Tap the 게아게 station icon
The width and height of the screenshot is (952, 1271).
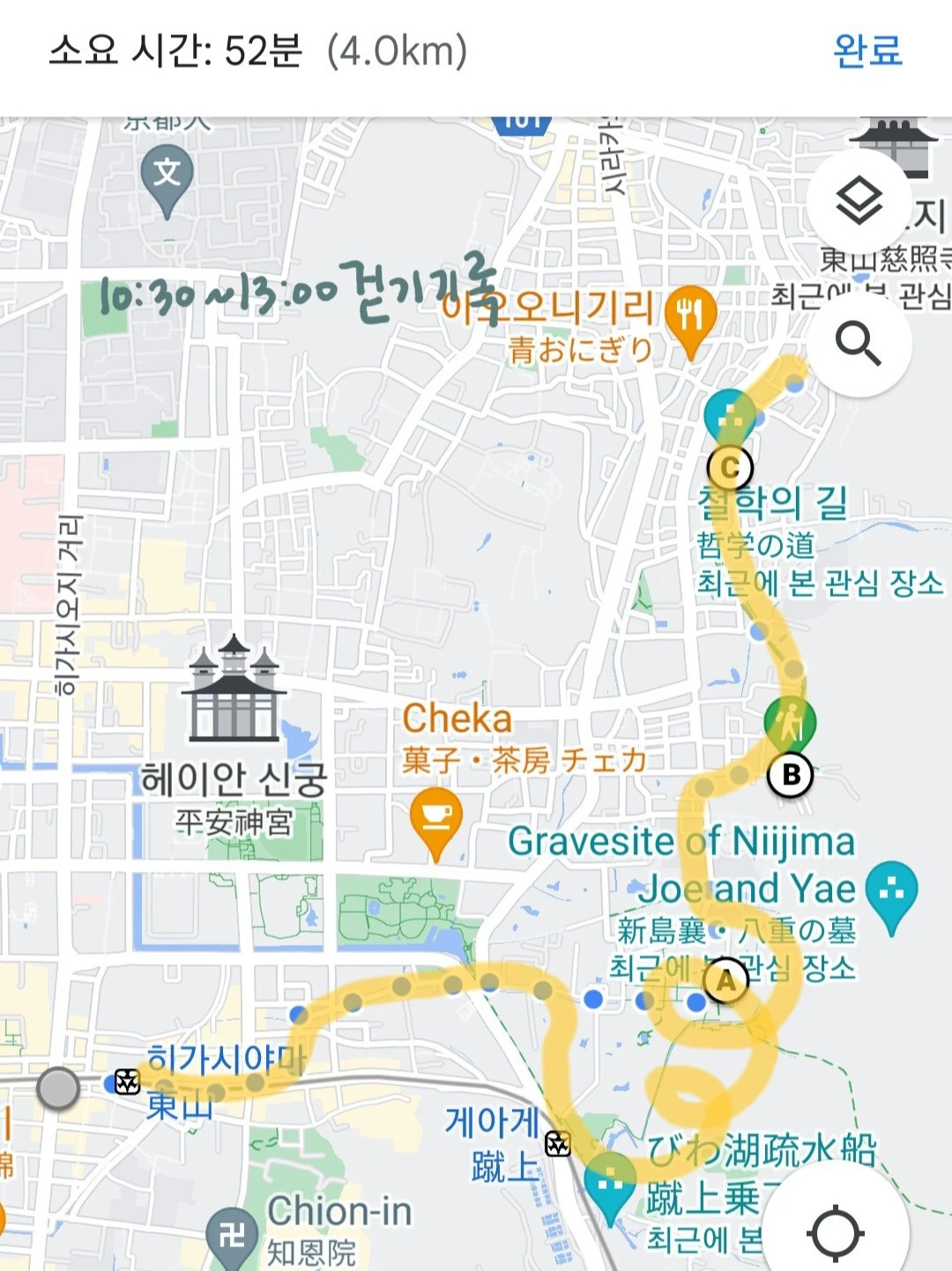(x=557, y=1144)
